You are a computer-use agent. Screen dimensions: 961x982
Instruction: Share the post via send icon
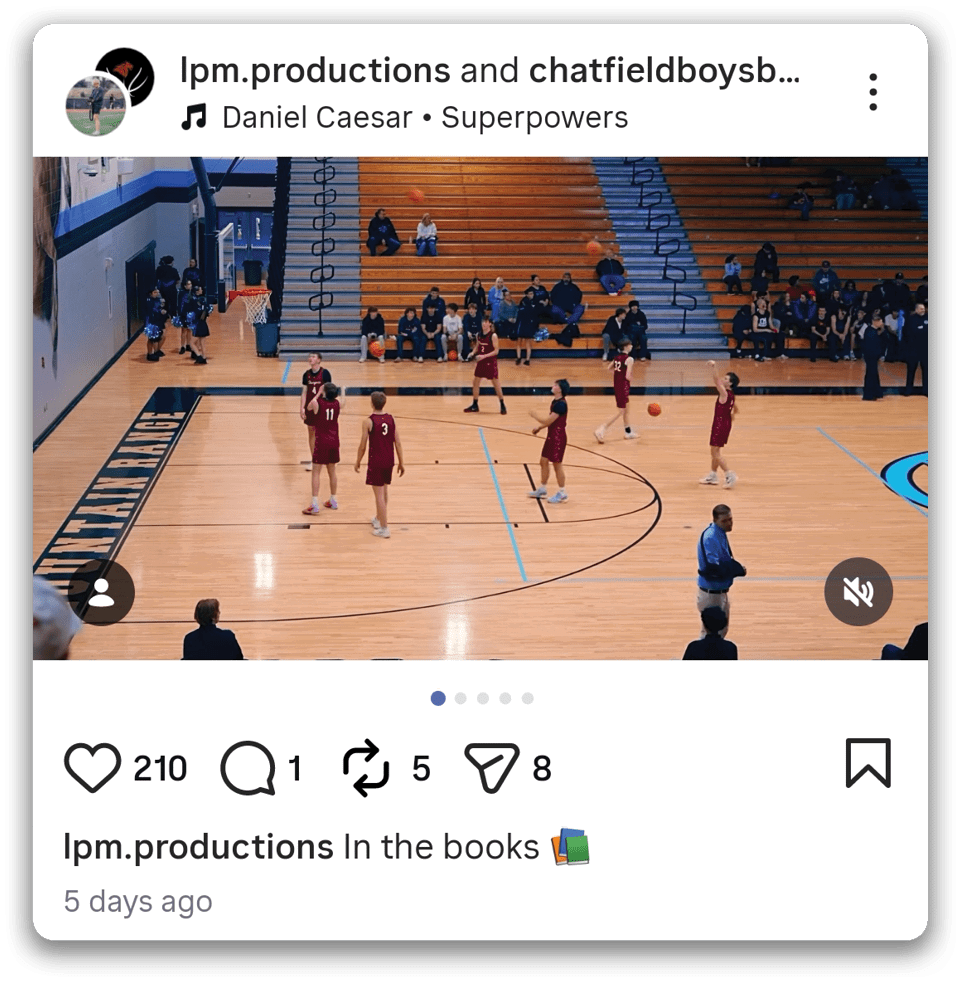(492, 767)
